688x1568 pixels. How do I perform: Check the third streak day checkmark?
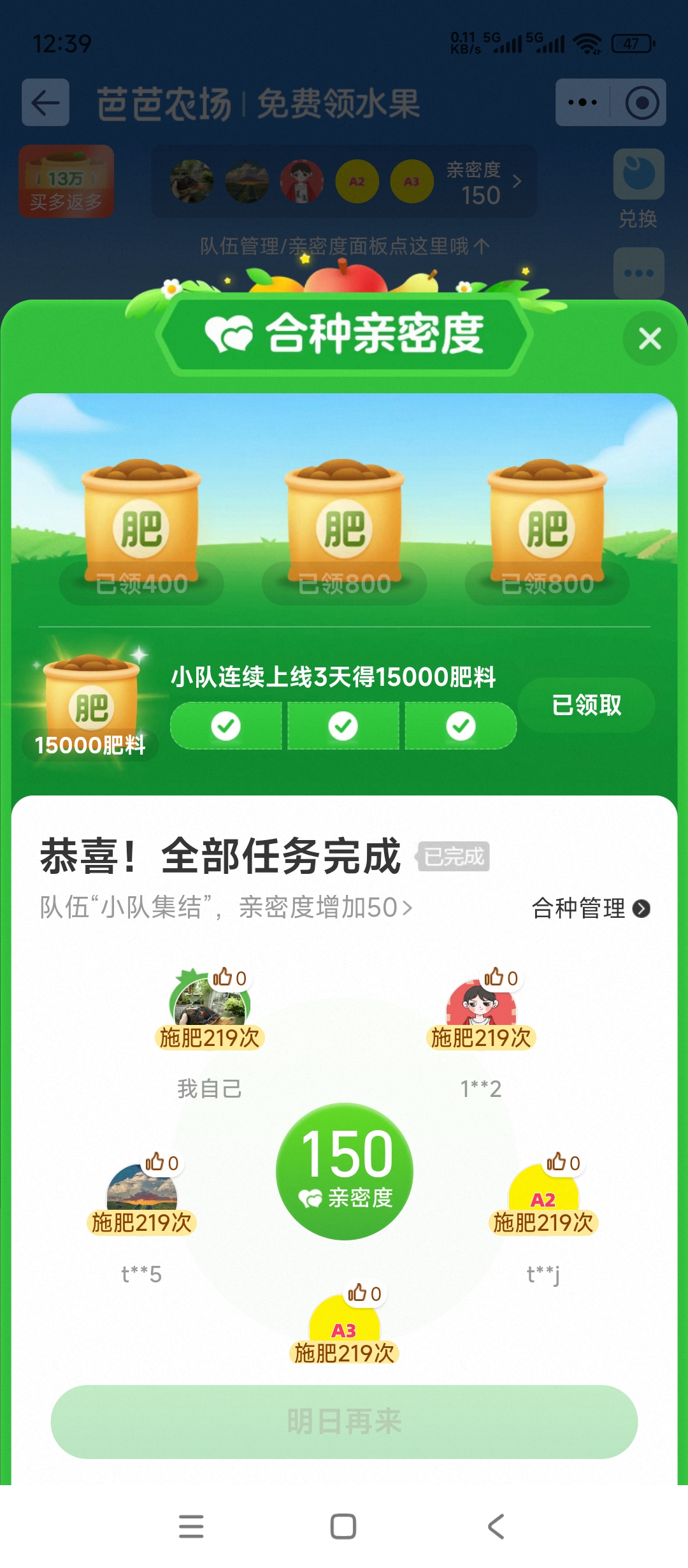460,726
